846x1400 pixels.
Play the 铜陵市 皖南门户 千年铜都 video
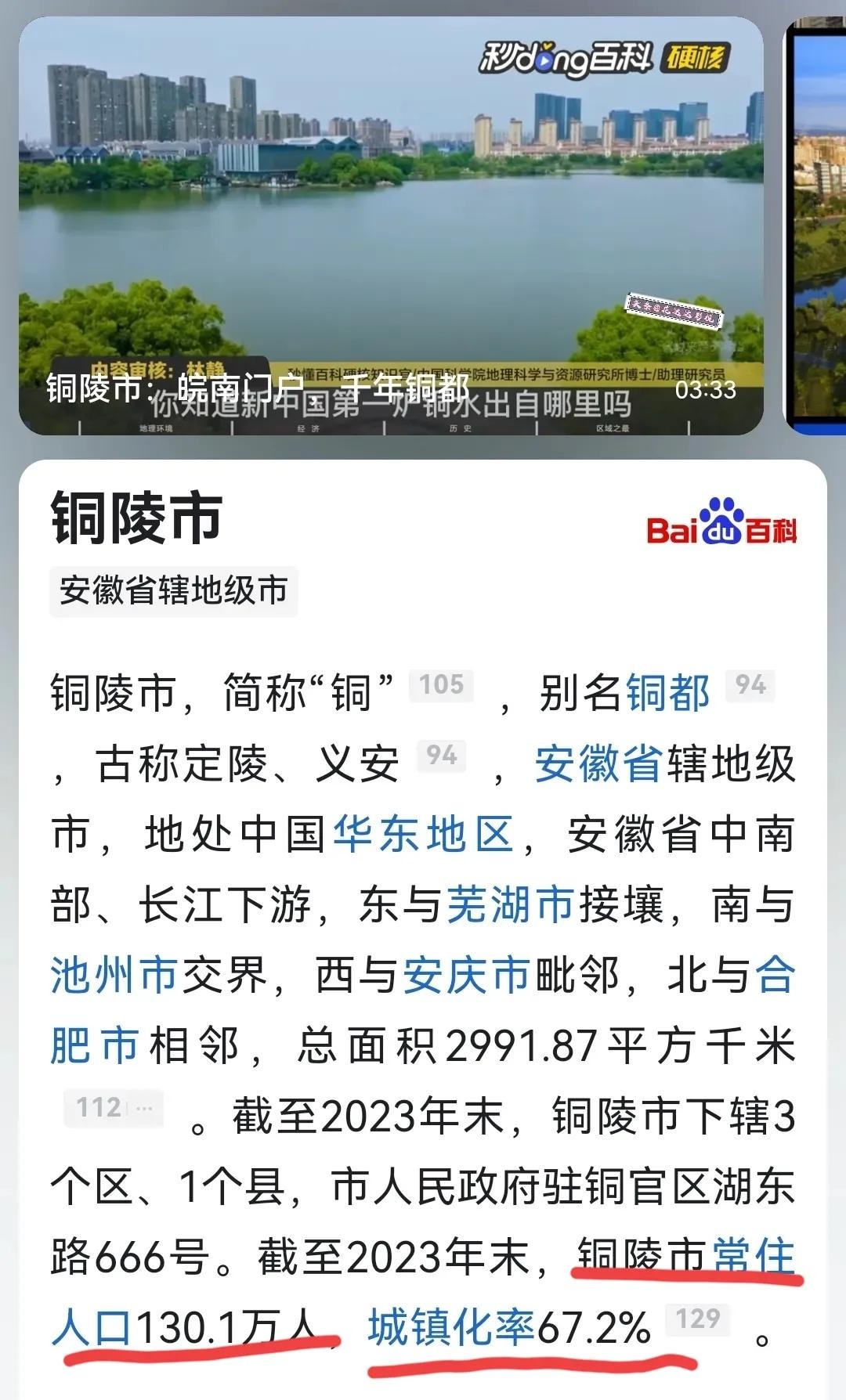pos(390,226)
